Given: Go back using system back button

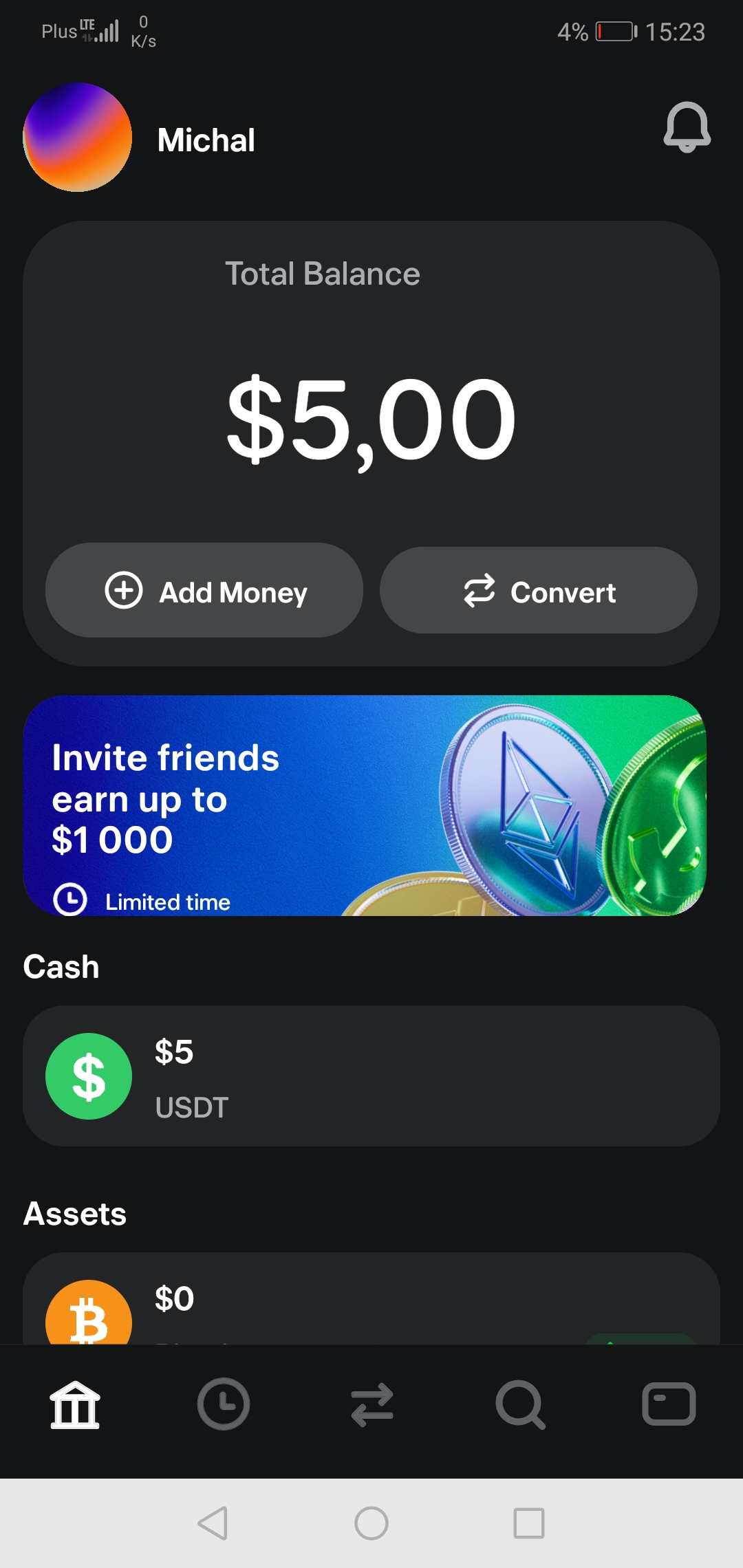Looking at the screenshot, I should coord(213,1523).
